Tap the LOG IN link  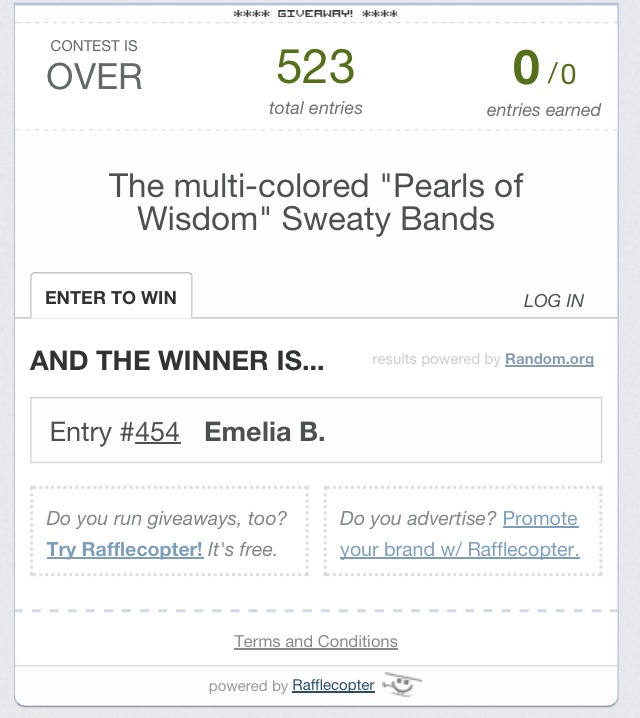point(553,300)
